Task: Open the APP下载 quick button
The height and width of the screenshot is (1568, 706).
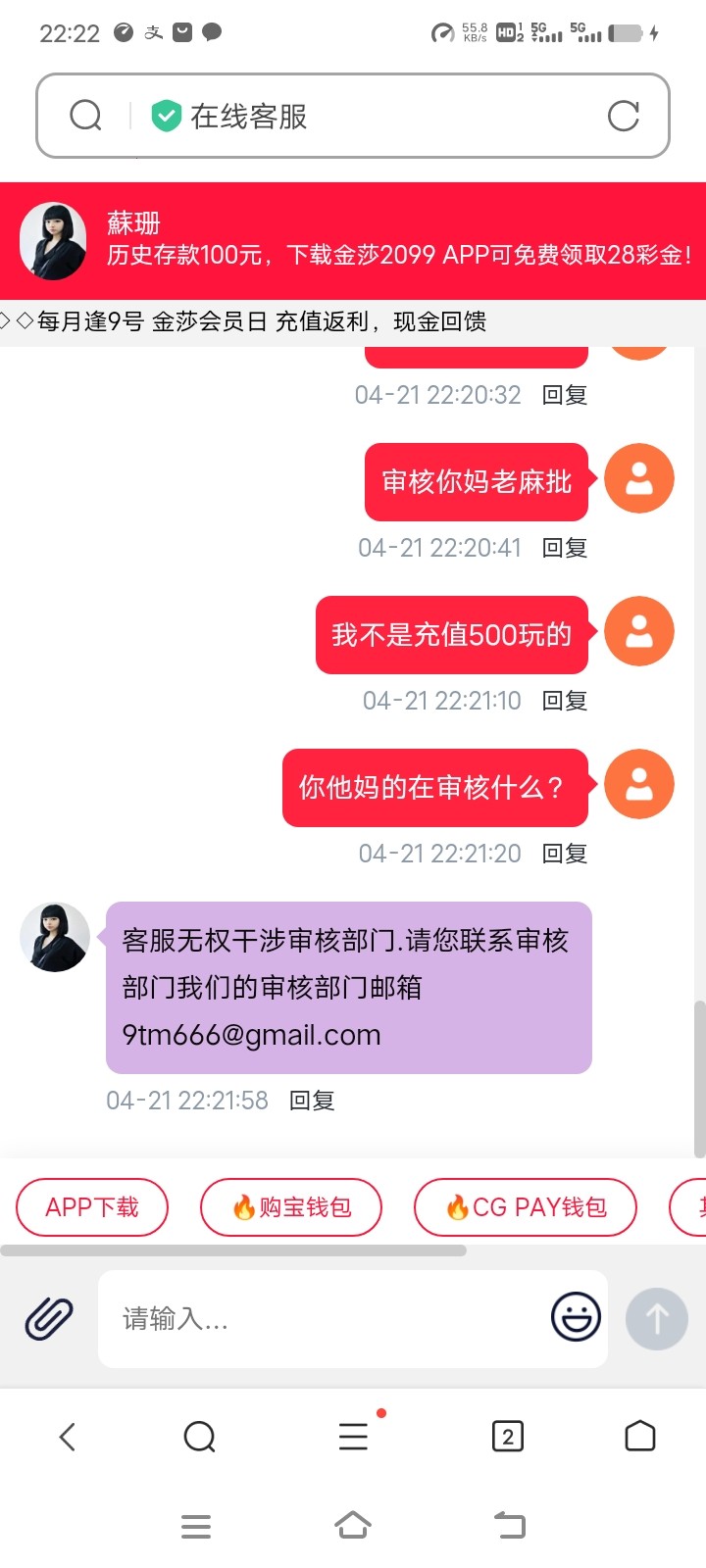Action: [x=92, y=1207]
